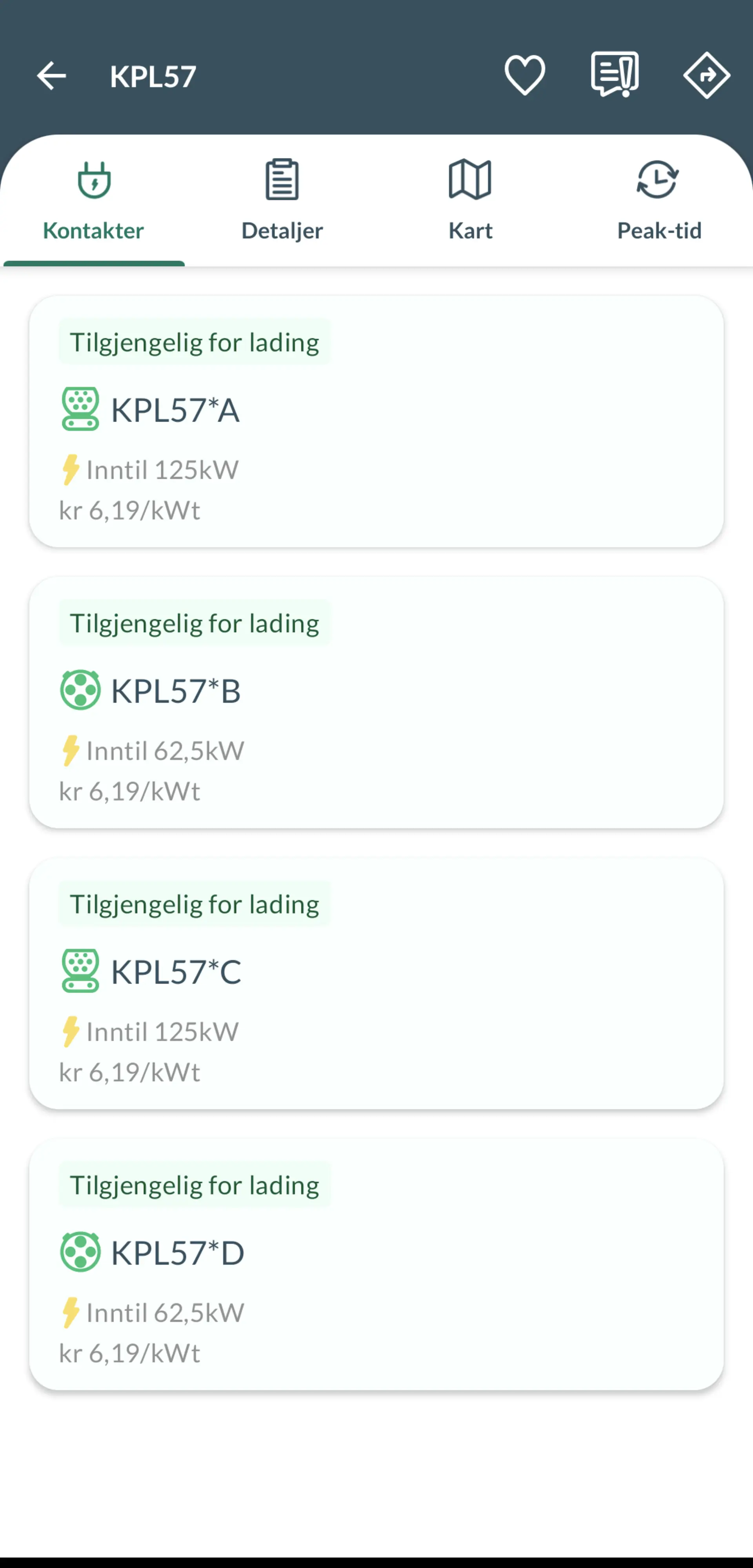This screenshot has height=1568, width=753.
Task: Tap the KPL57*D connector card
Action: click(x=376, y=1265)
